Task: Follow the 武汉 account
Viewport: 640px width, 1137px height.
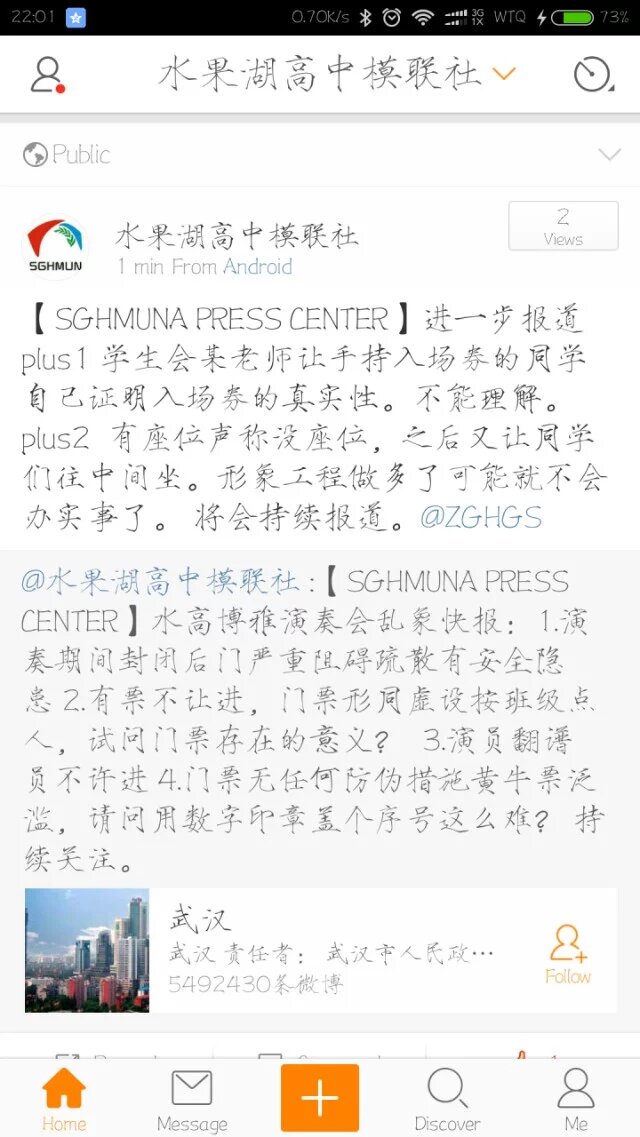Action: pos(567,955)
